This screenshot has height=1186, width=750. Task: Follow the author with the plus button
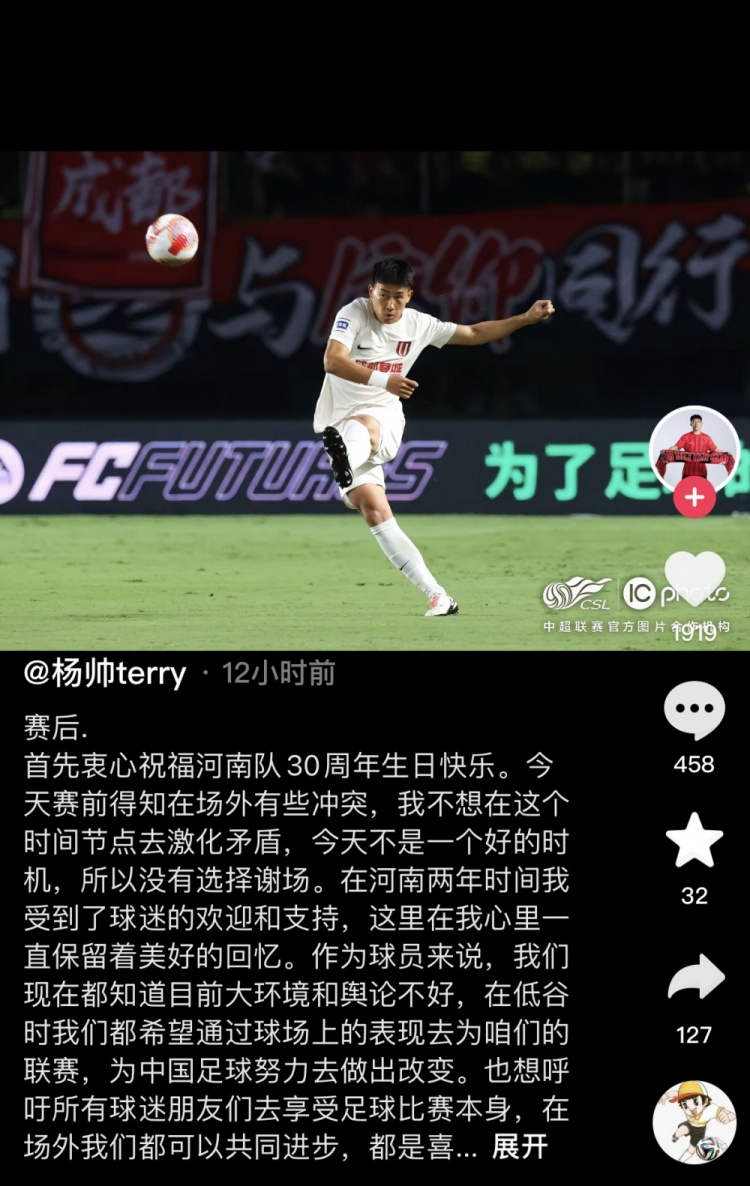pos(694,497)
